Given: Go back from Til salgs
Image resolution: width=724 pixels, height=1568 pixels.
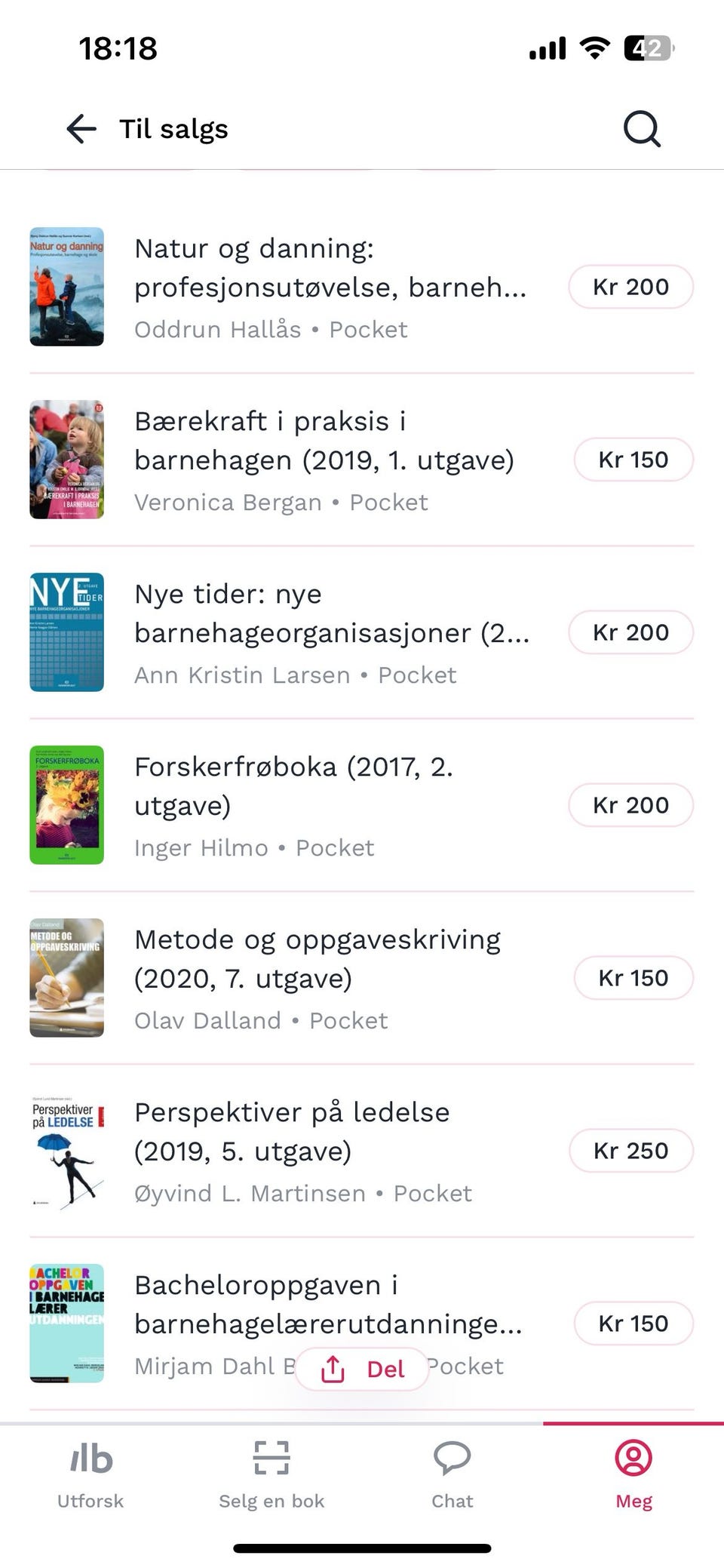Looking at the screenshot, I should tap(81, 129).
